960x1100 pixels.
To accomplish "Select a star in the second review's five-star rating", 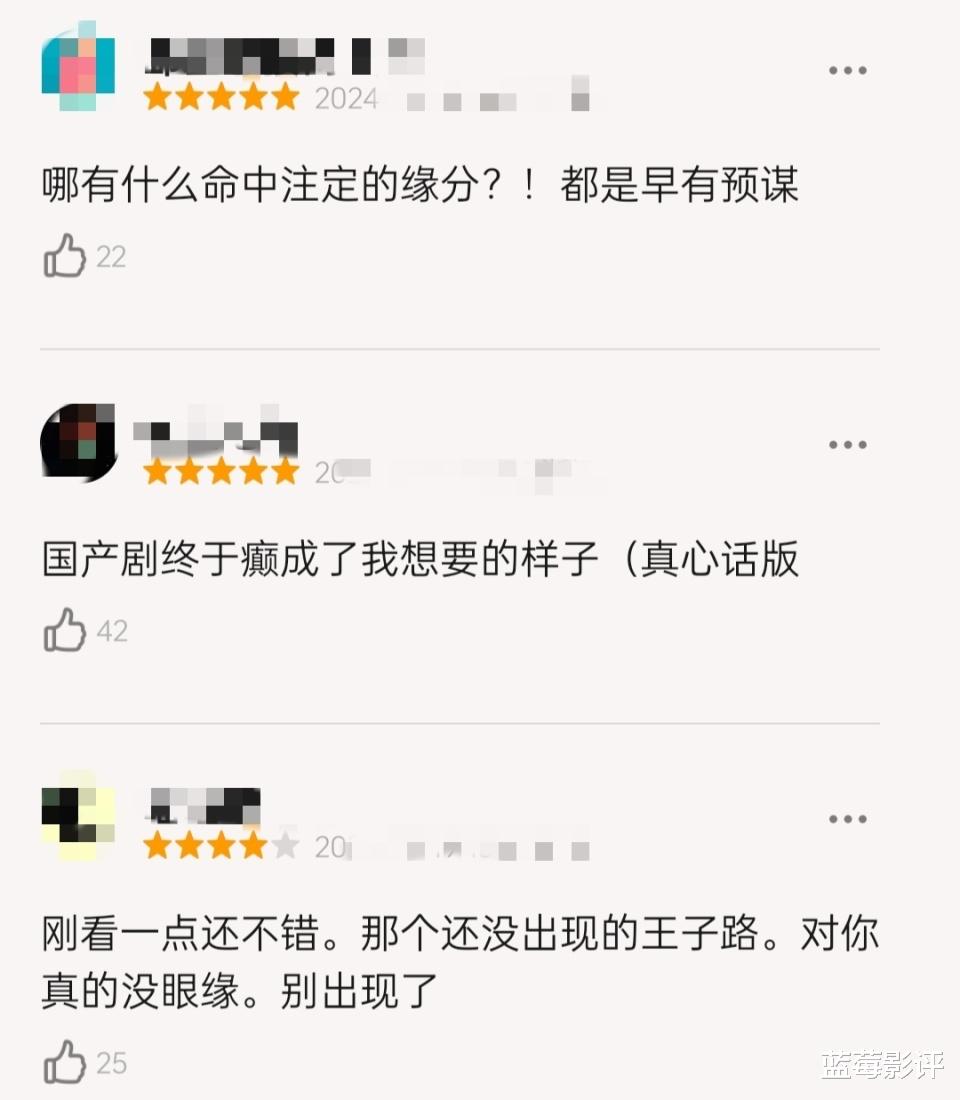I will pos(220,470).
